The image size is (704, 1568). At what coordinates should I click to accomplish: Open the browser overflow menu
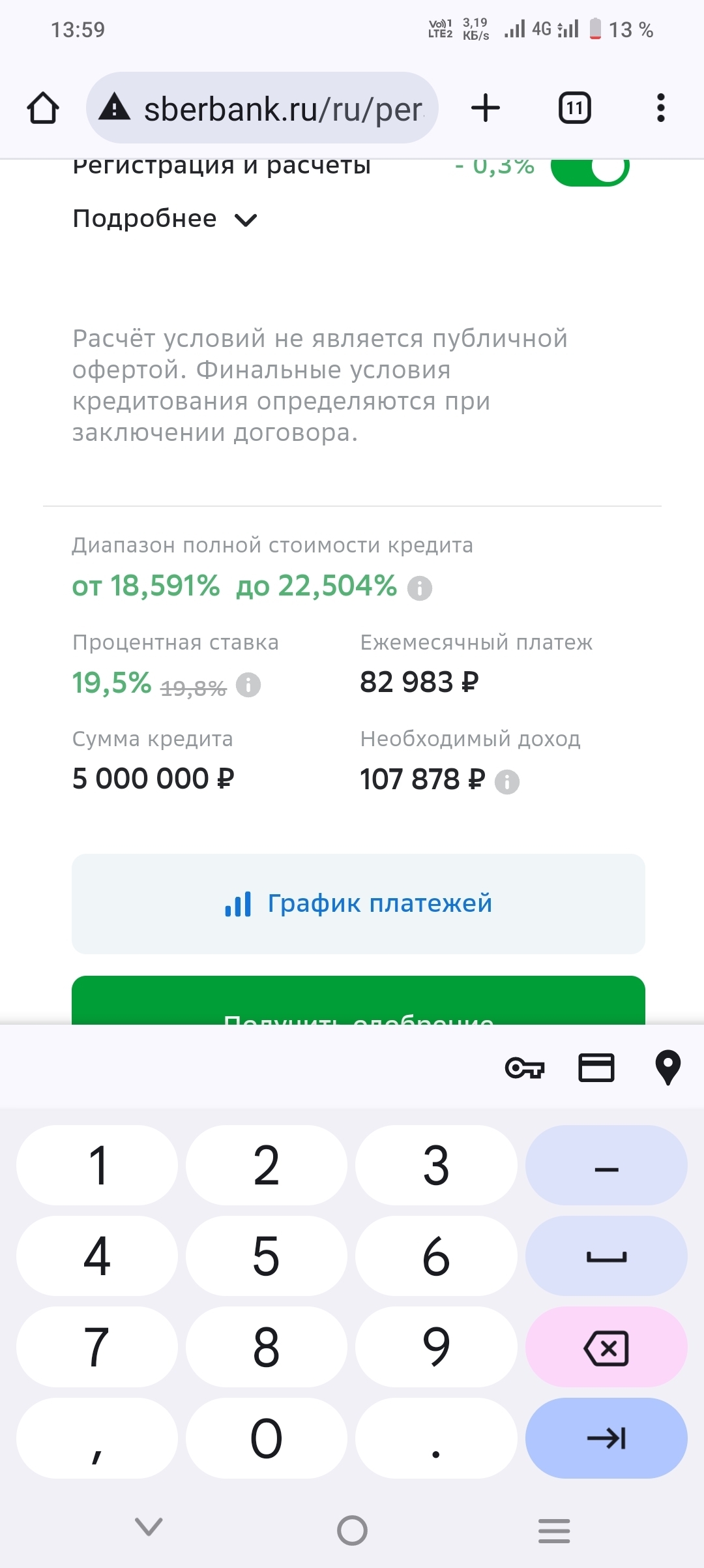(660, 108)
